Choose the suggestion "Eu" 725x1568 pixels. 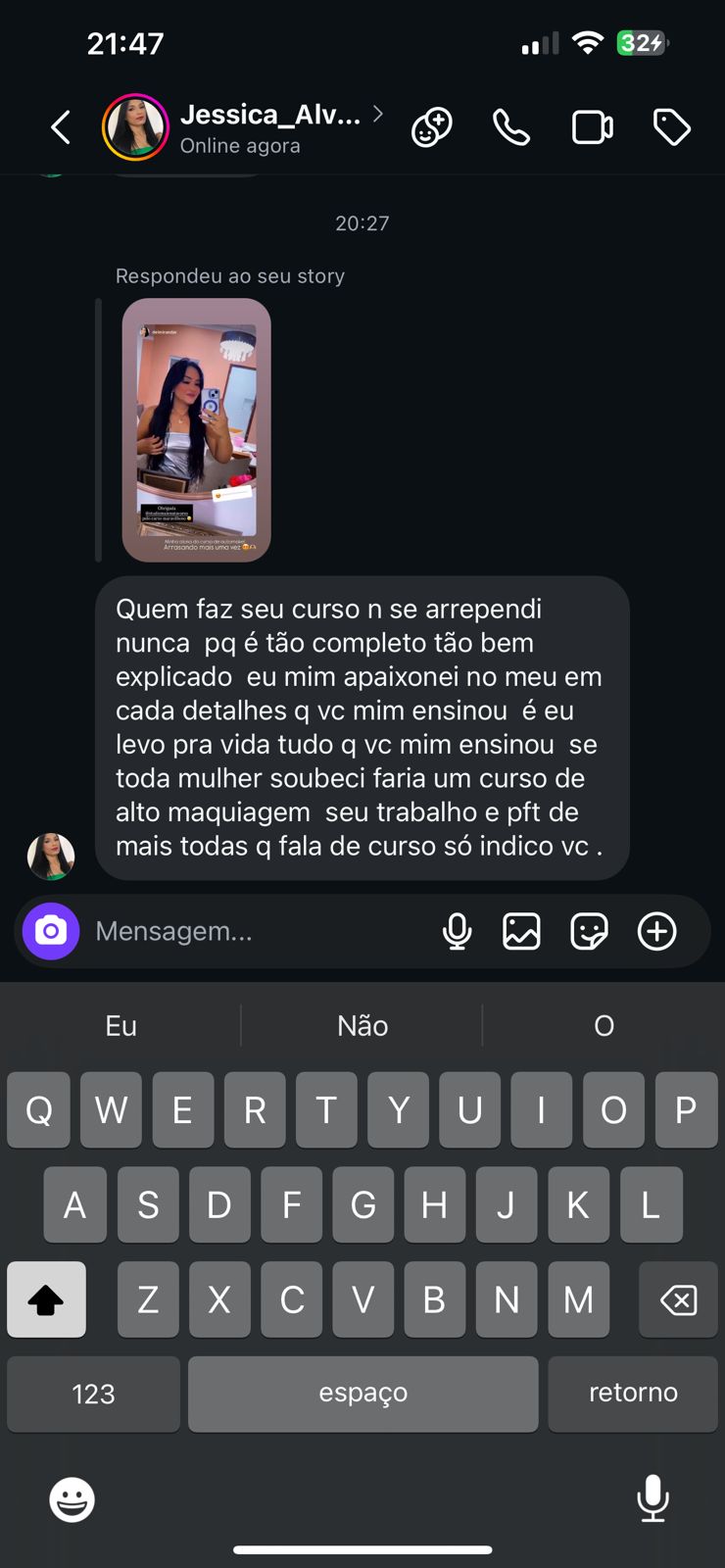[121, 1026]
